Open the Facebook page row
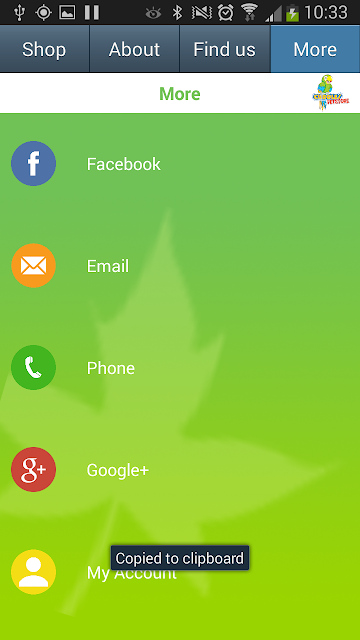The width and height of the screenshot is (360, 640). [x=180, y=164]
